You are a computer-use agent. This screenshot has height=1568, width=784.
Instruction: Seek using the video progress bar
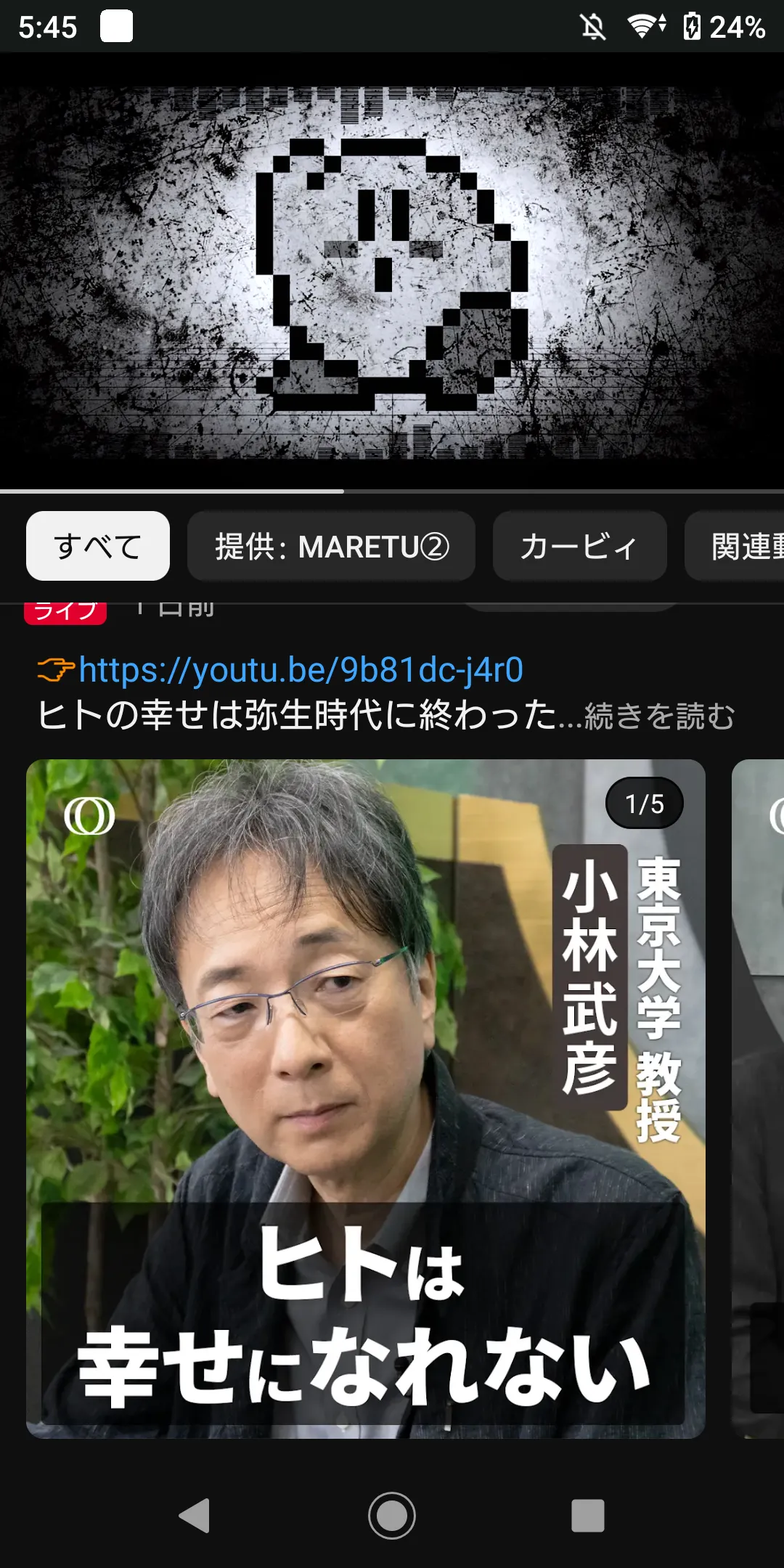[392, 491]
